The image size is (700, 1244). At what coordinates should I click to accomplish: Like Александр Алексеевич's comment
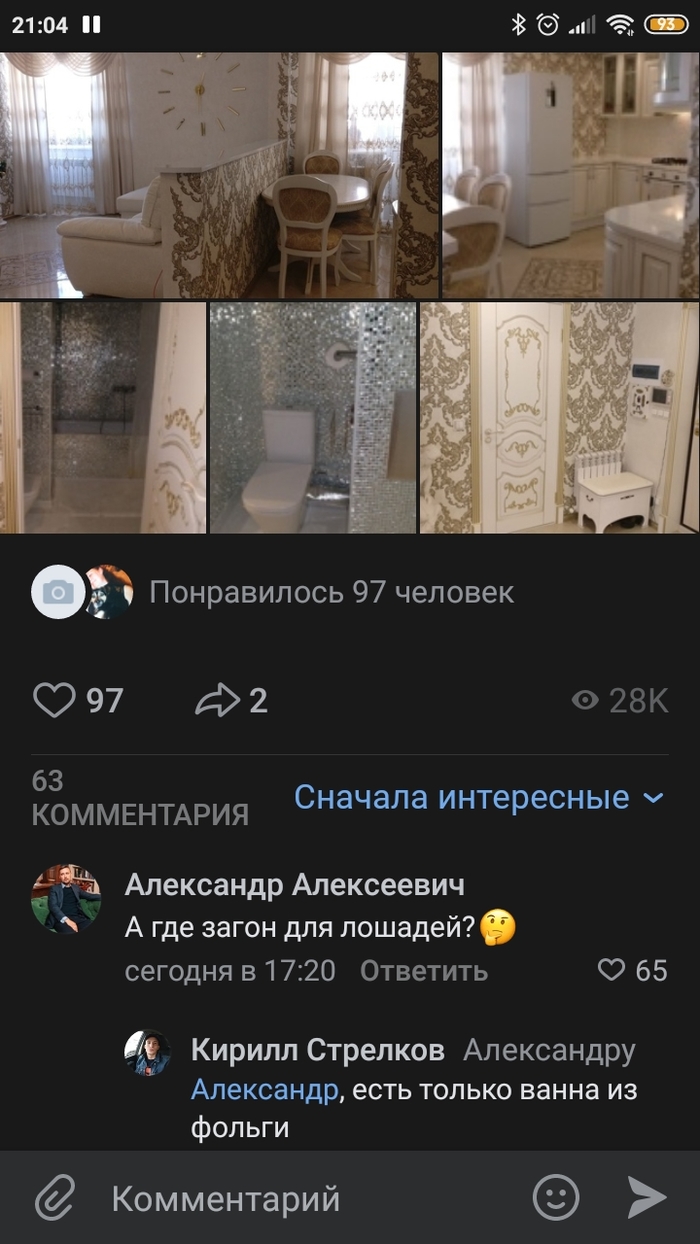(632, 970)
